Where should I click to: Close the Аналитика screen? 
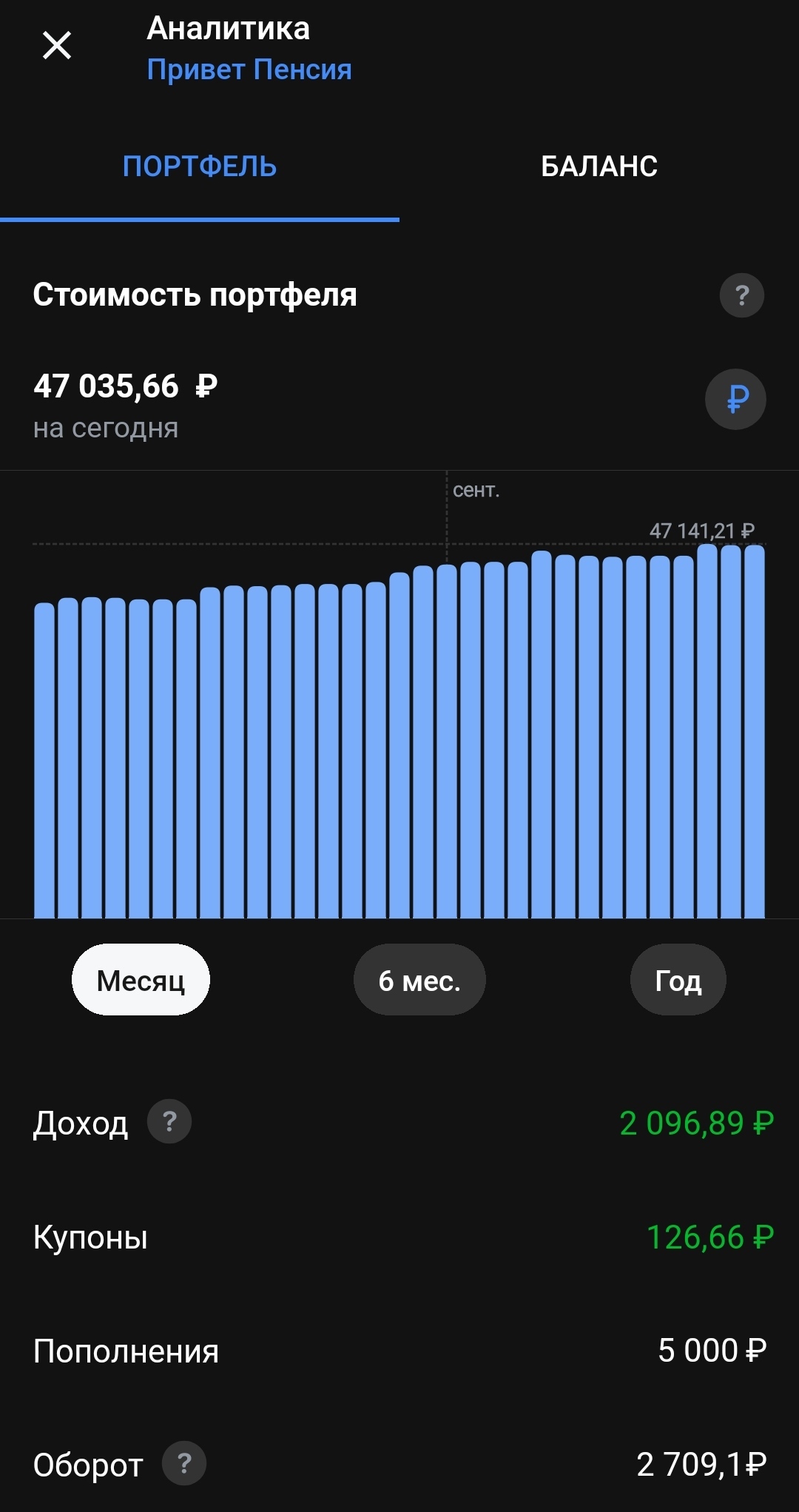click(57, 45)
